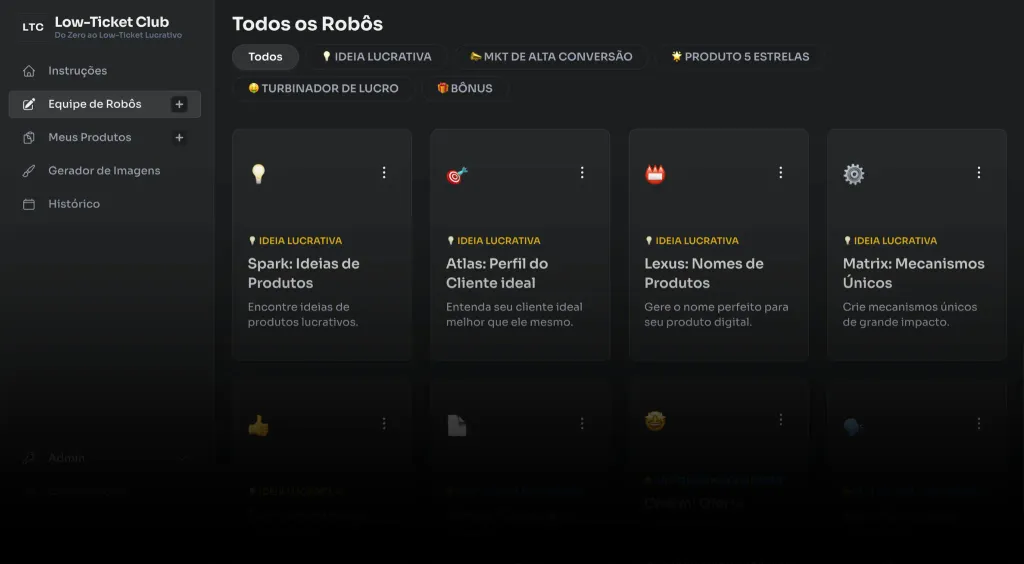This screenshot has width=1024, height=564.
Task: Select the Todos filter chip
Action: coord(265,57)
